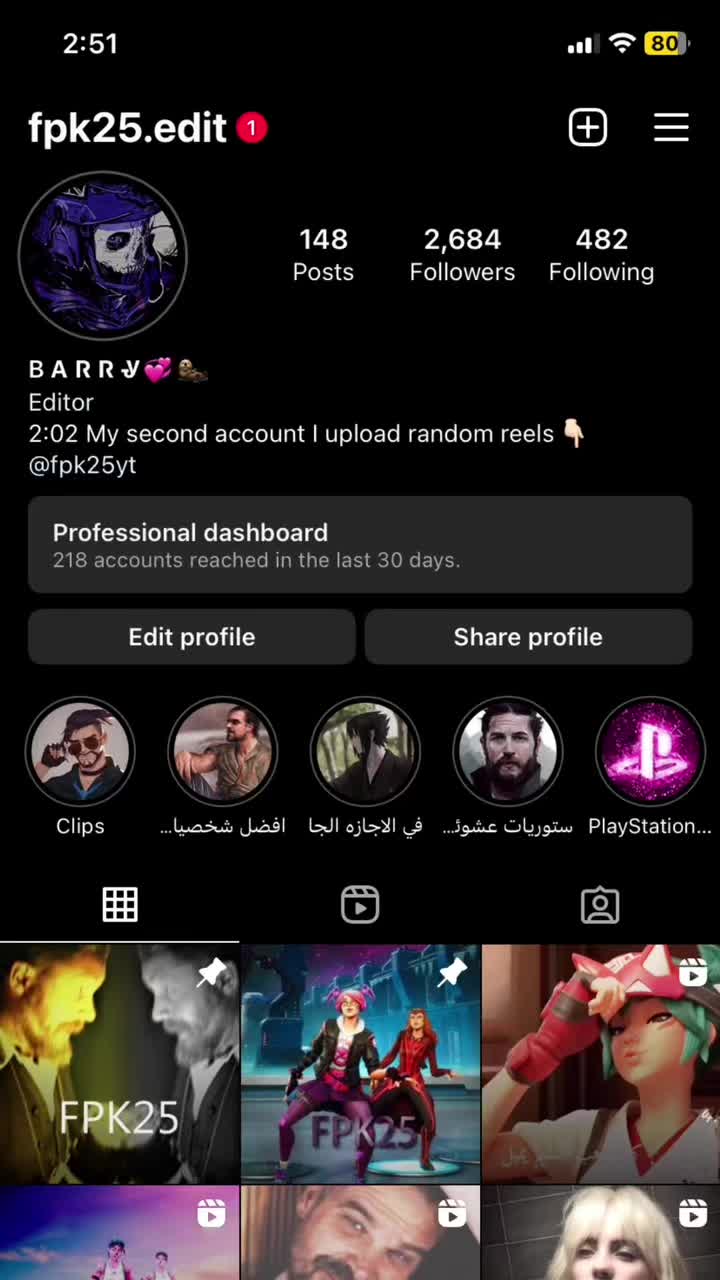
Task: Switch to the posts grid tab
Action: point(120,905)
